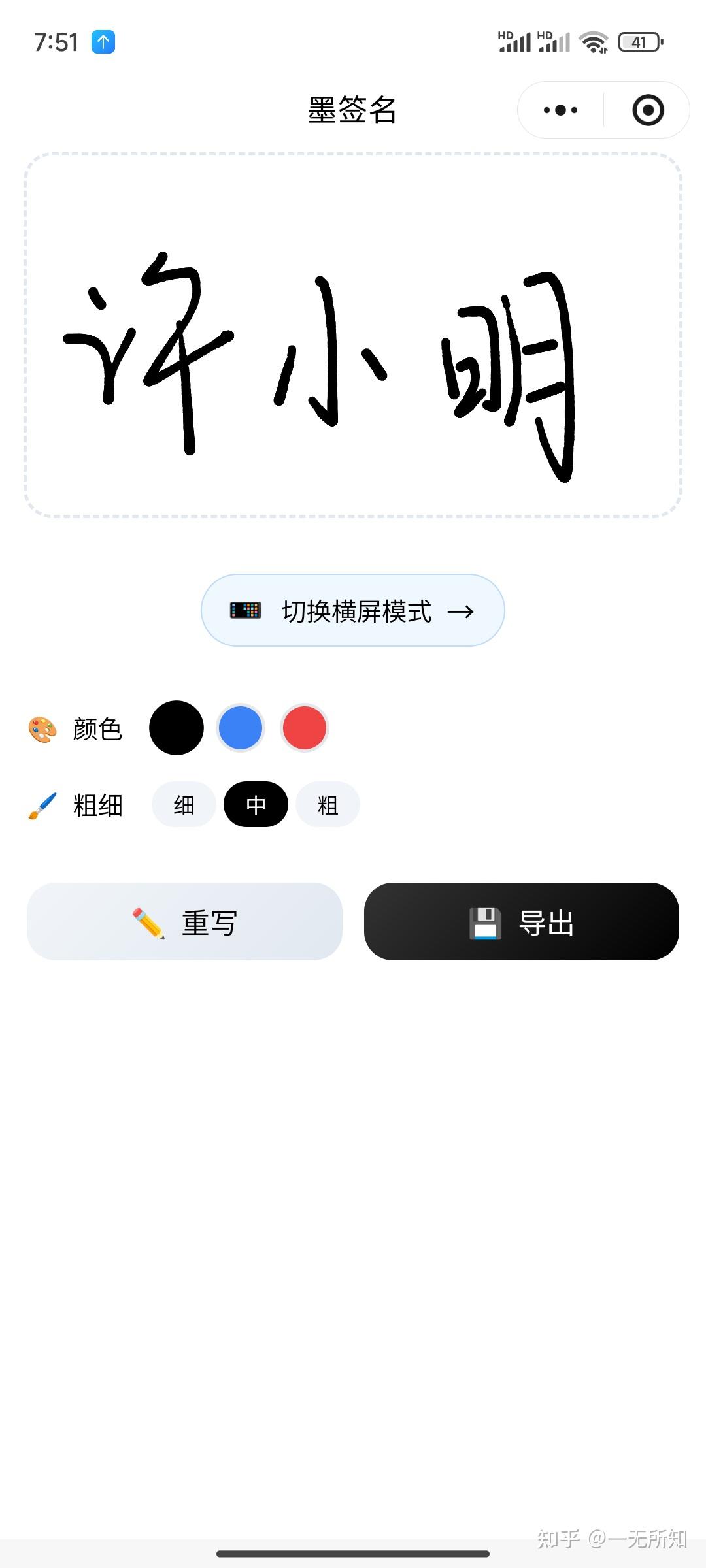This screenshot has width=706, height=1568.
Task: Choose the blue pen color
Action: point(241,728)
